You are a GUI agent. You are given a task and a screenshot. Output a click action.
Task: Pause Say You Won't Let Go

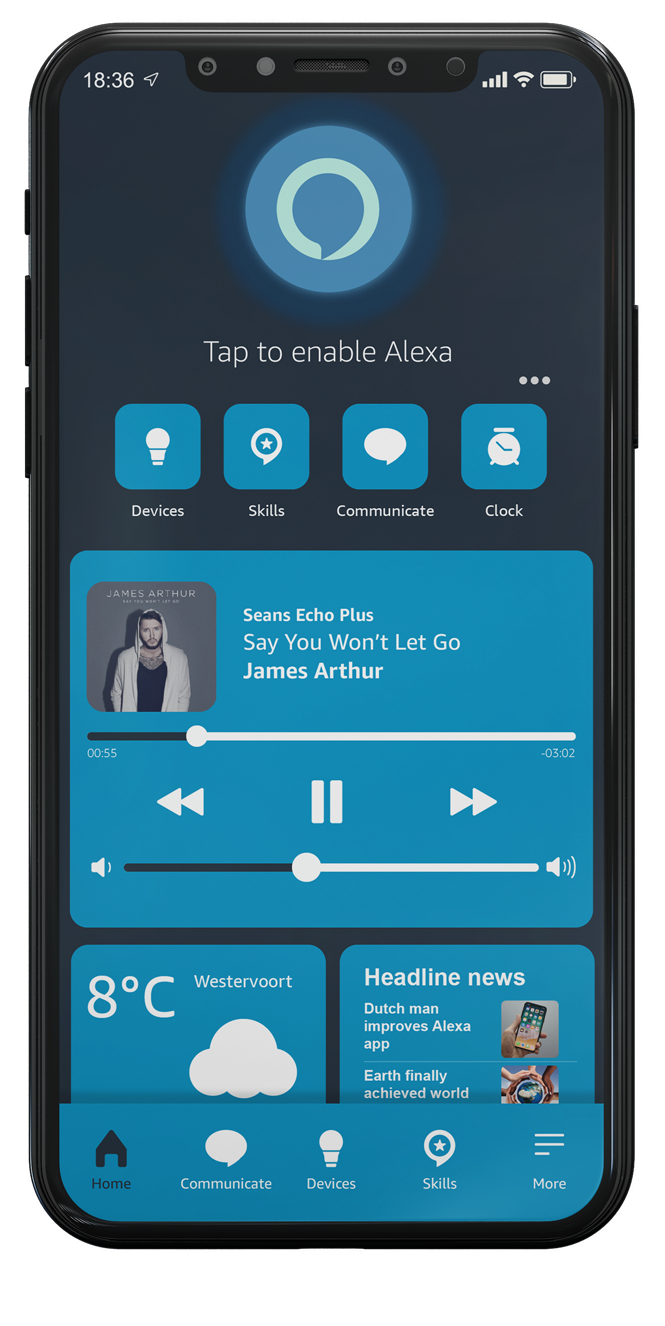pos(327,802)
